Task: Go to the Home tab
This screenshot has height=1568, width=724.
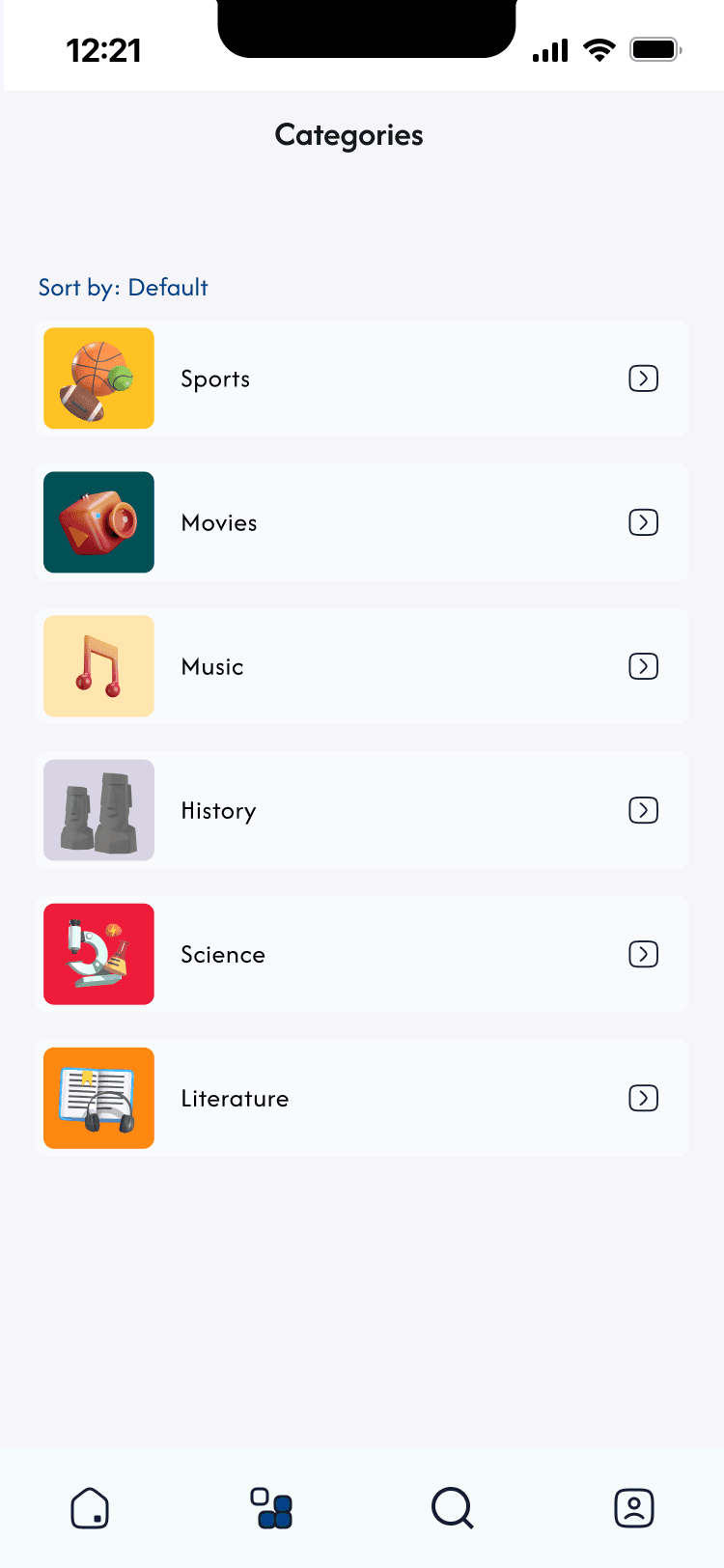Action: click(x=90, y=1508)
